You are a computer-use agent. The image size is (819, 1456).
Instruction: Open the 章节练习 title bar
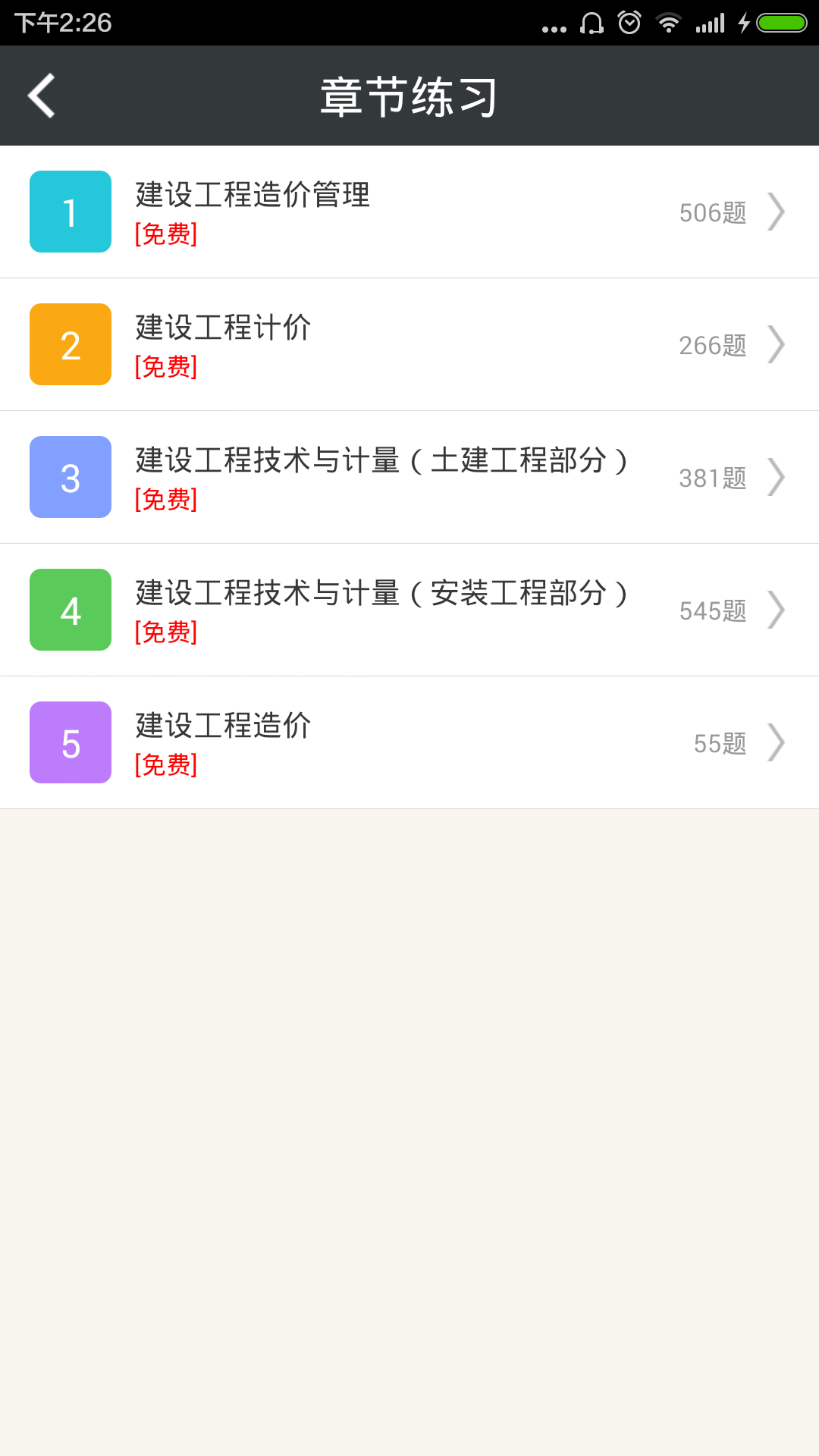pos(409,96)
